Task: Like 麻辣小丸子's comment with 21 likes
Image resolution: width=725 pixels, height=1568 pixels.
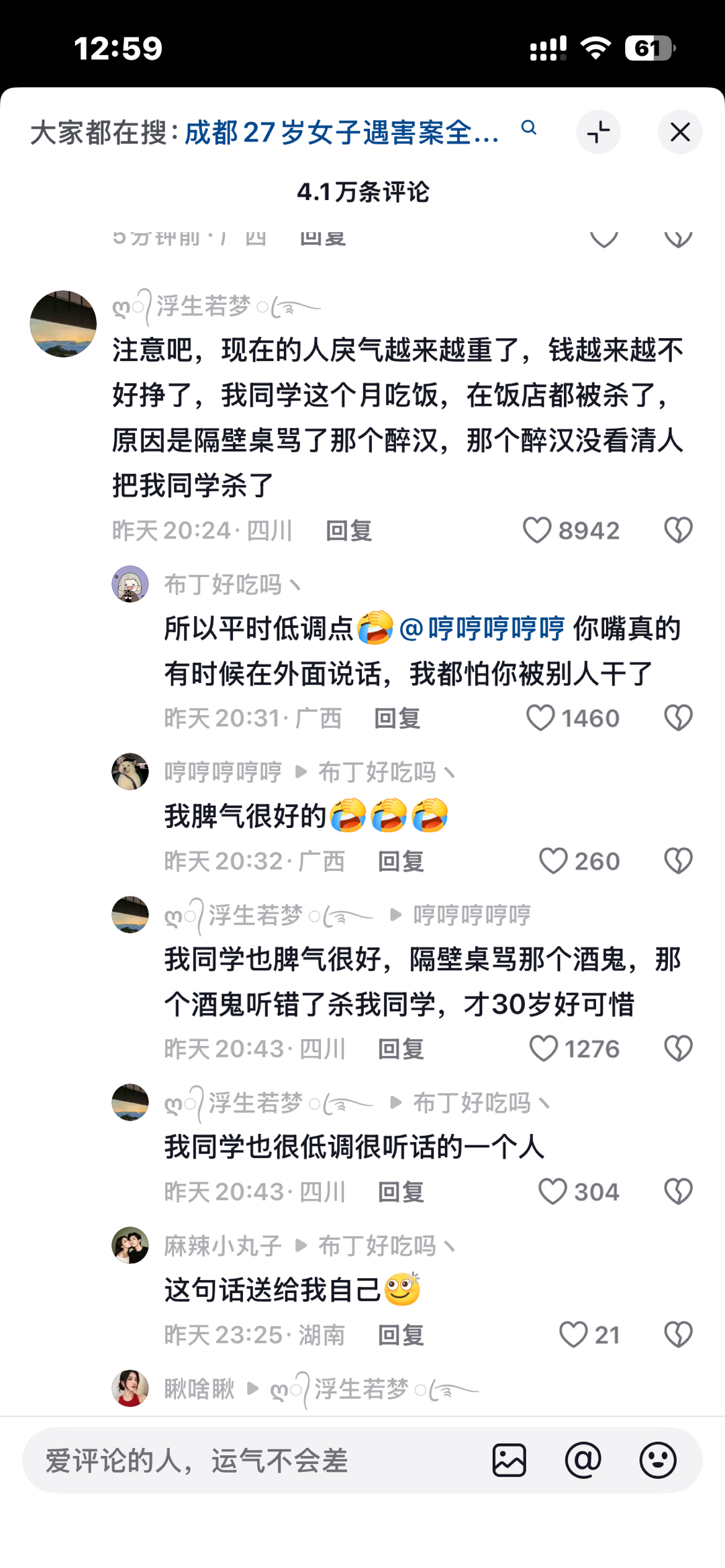Action: click(x=573, y=1335)
